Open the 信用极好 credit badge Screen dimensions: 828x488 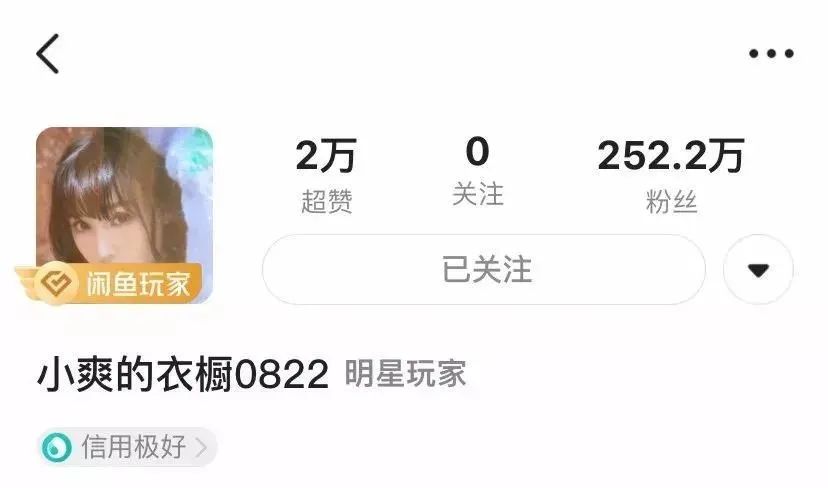coord(128,447)
